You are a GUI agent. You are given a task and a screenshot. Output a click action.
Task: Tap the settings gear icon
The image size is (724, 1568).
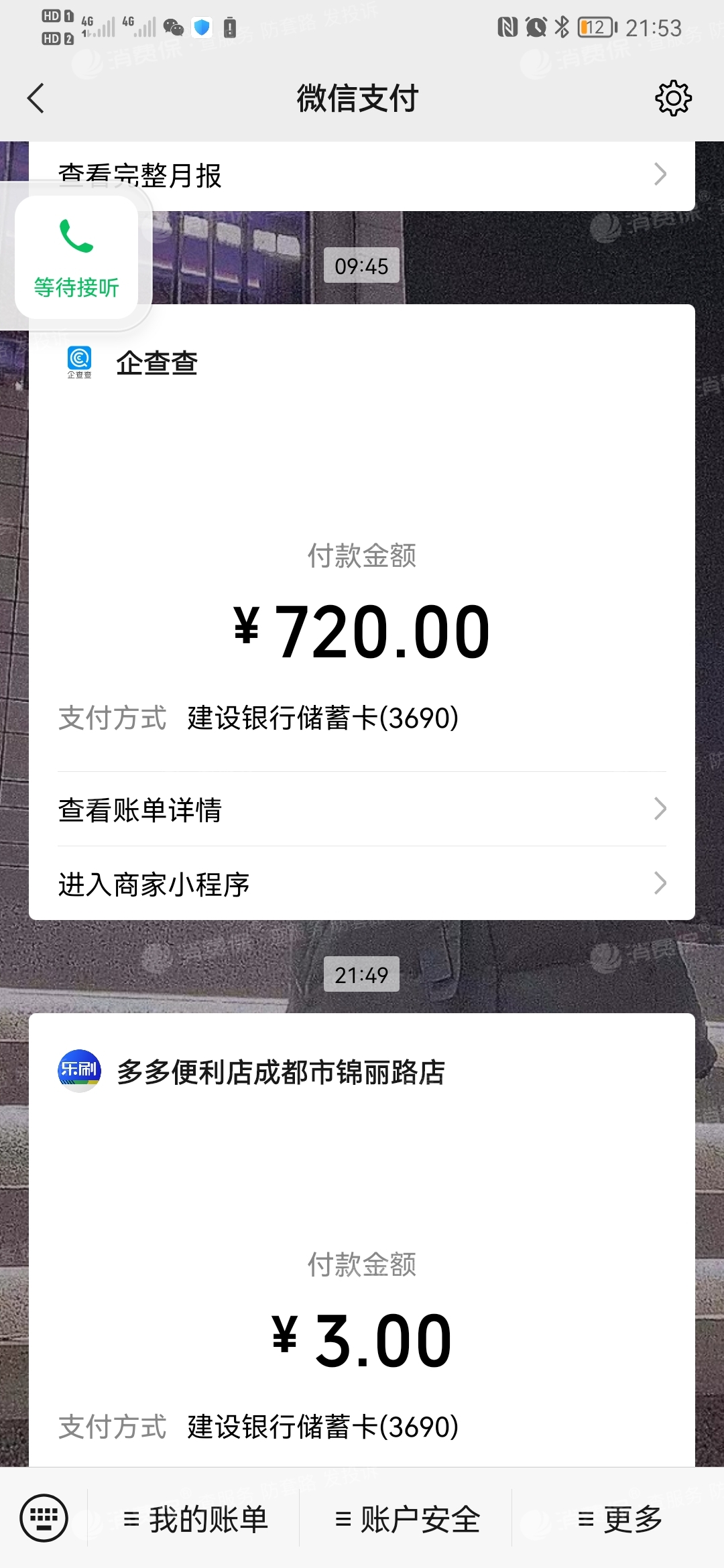[673, 98]
